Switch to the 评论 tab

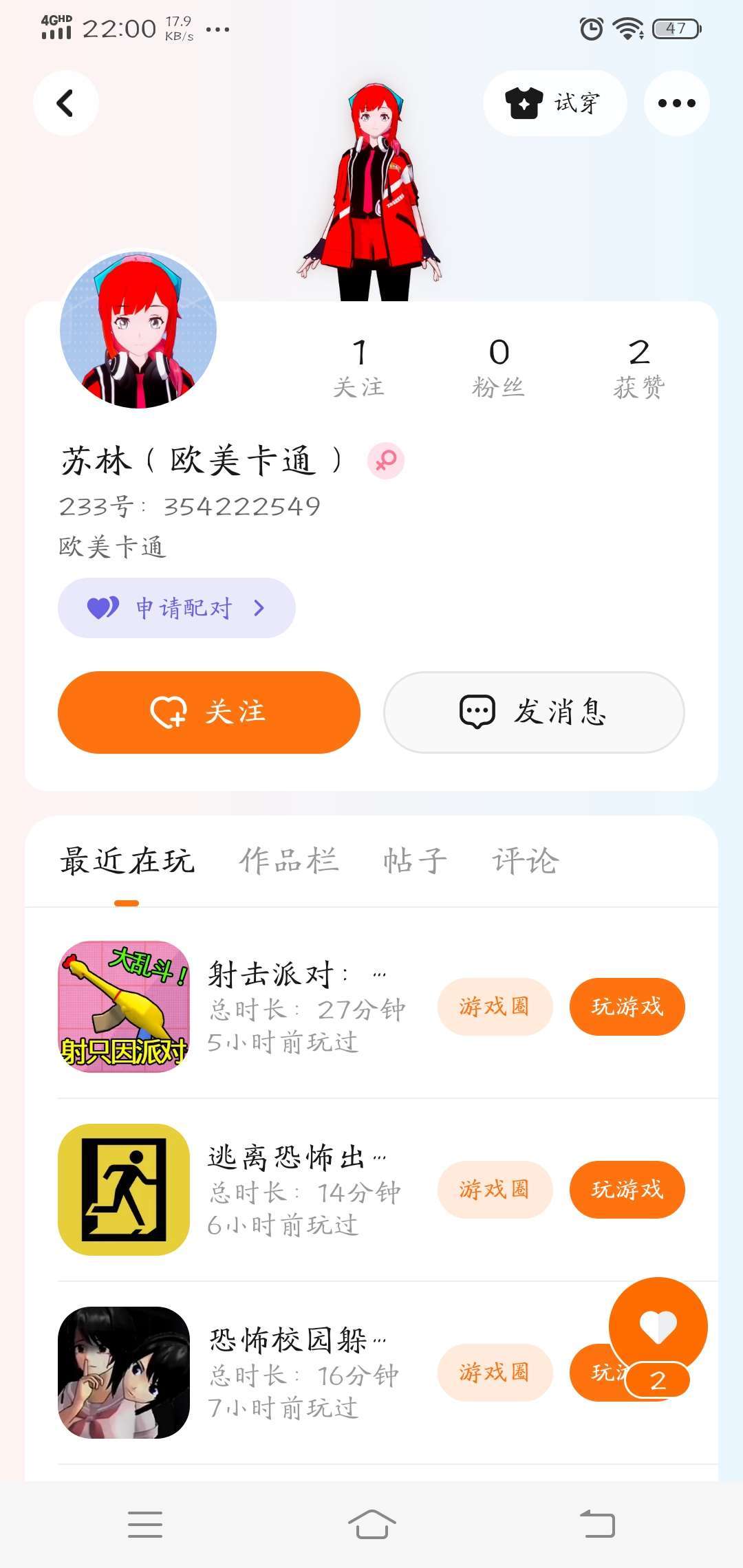pyautogui.click(x=525, y=860)
